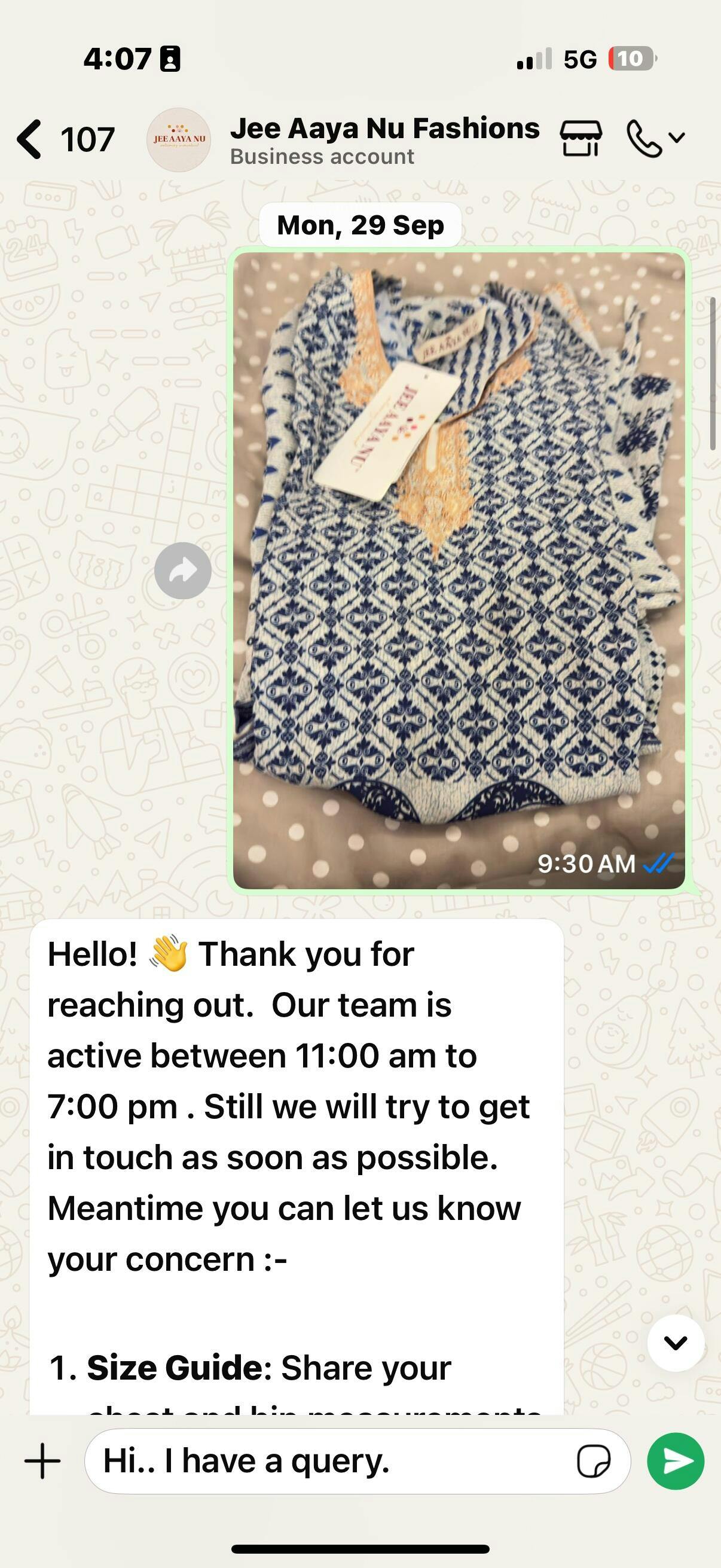Start a call with the business
The height and width of the screenshot is (1568, 721).
click(645, 139)
